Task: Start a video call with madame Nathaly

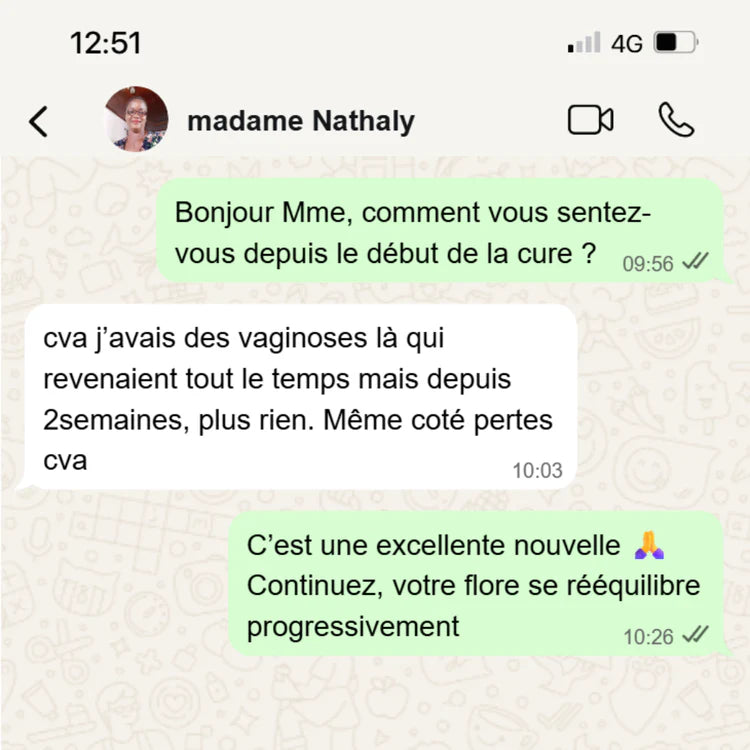Action: [590, 120]
